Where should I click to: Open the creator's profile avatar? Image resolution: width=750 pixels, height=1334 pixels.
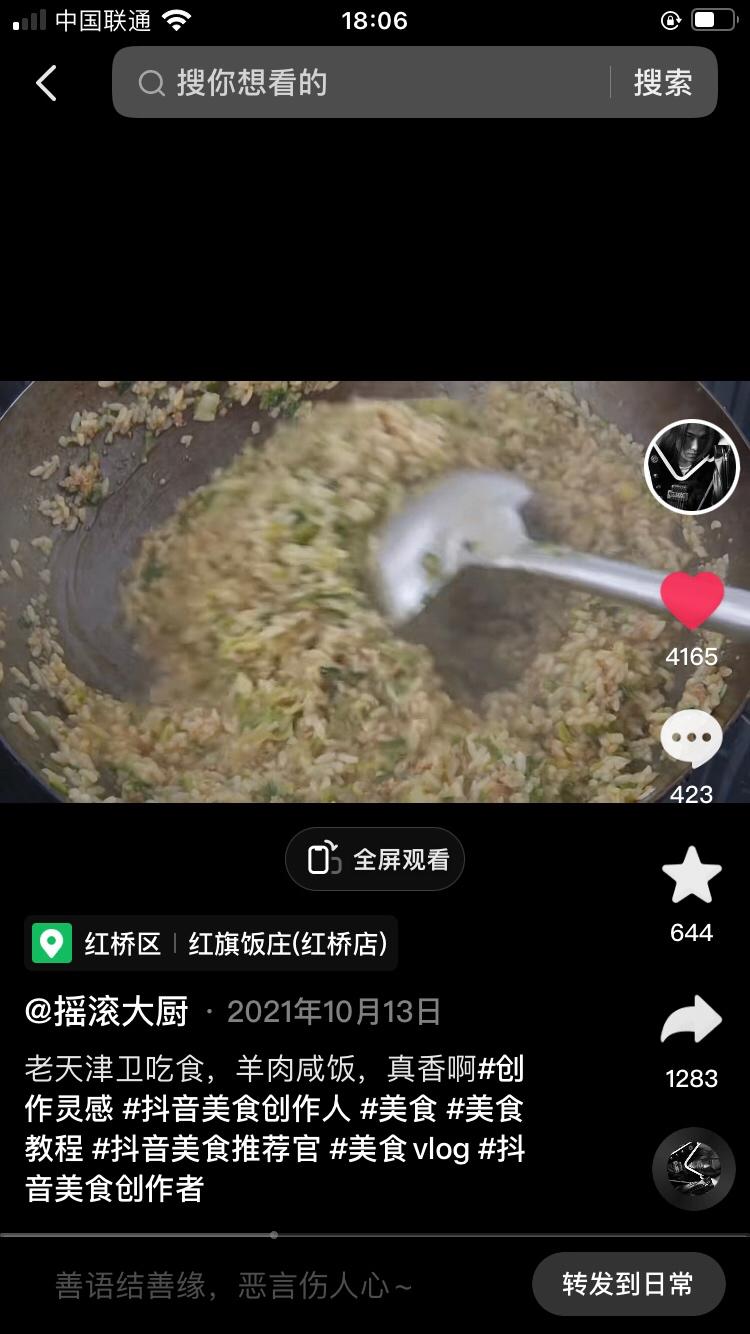click(692, 466)
